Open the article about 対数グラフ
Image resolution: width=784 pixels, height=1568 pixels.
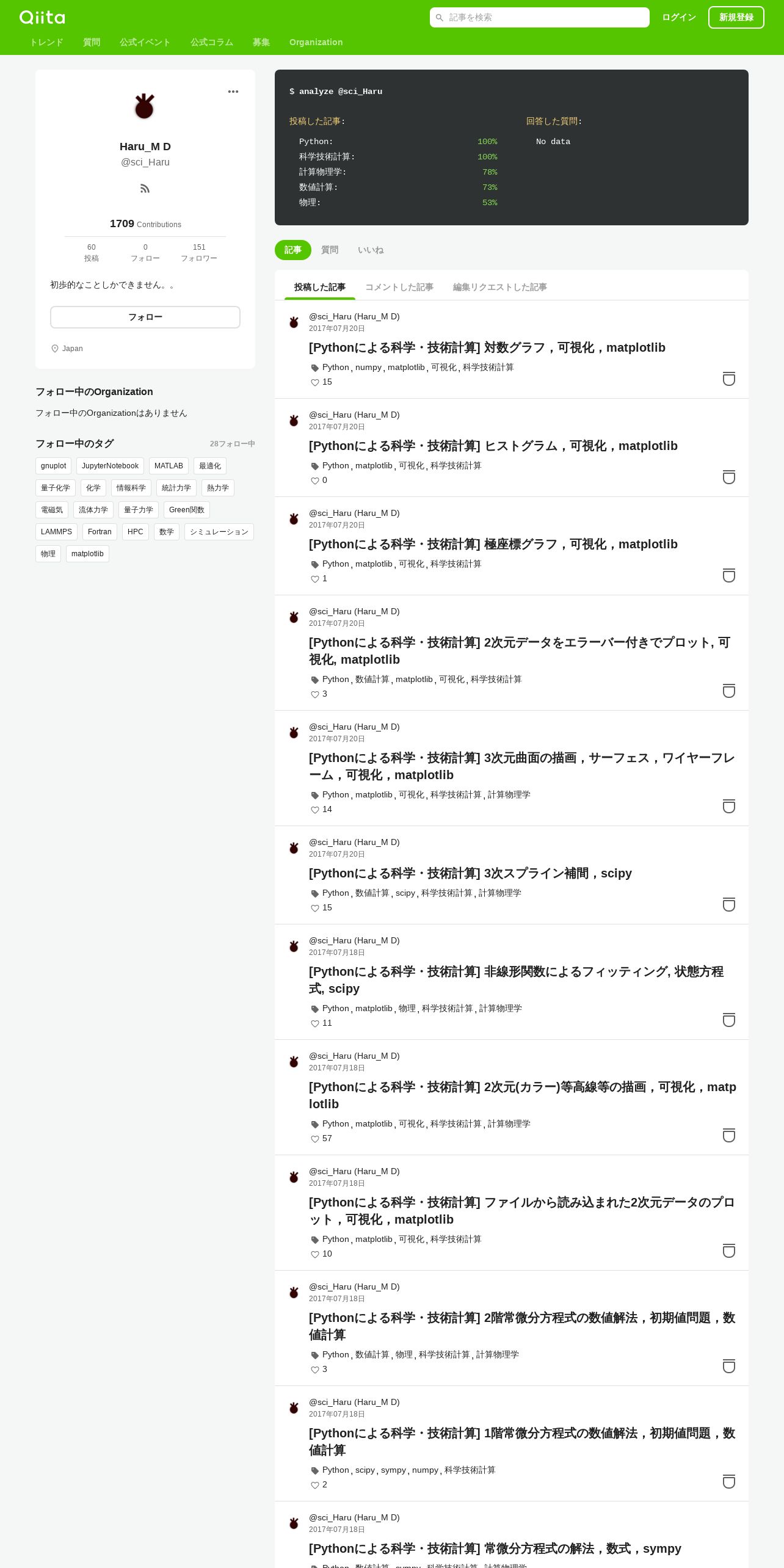[x=487, y=347]
